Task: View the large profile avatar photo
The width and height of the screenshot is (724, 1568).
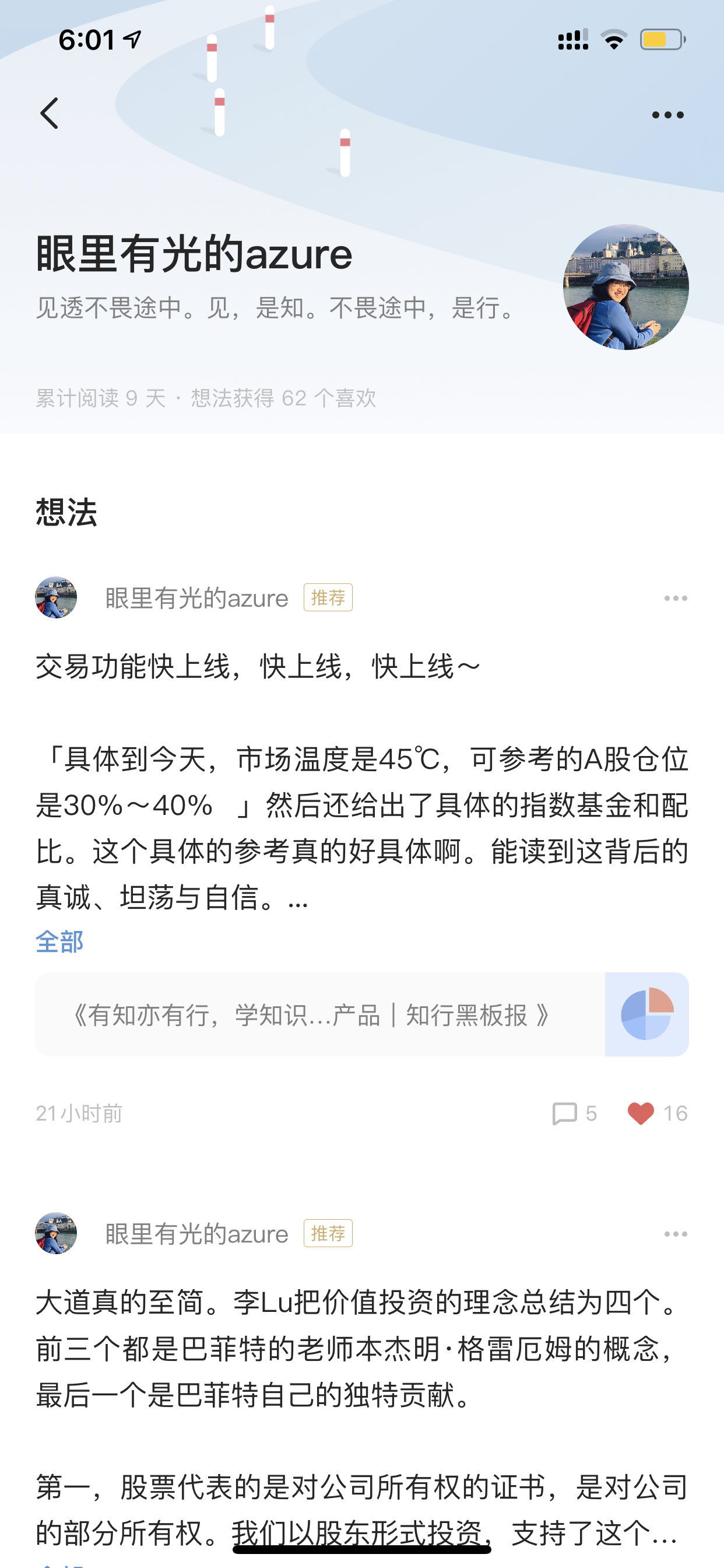Action: click(625, 286)
